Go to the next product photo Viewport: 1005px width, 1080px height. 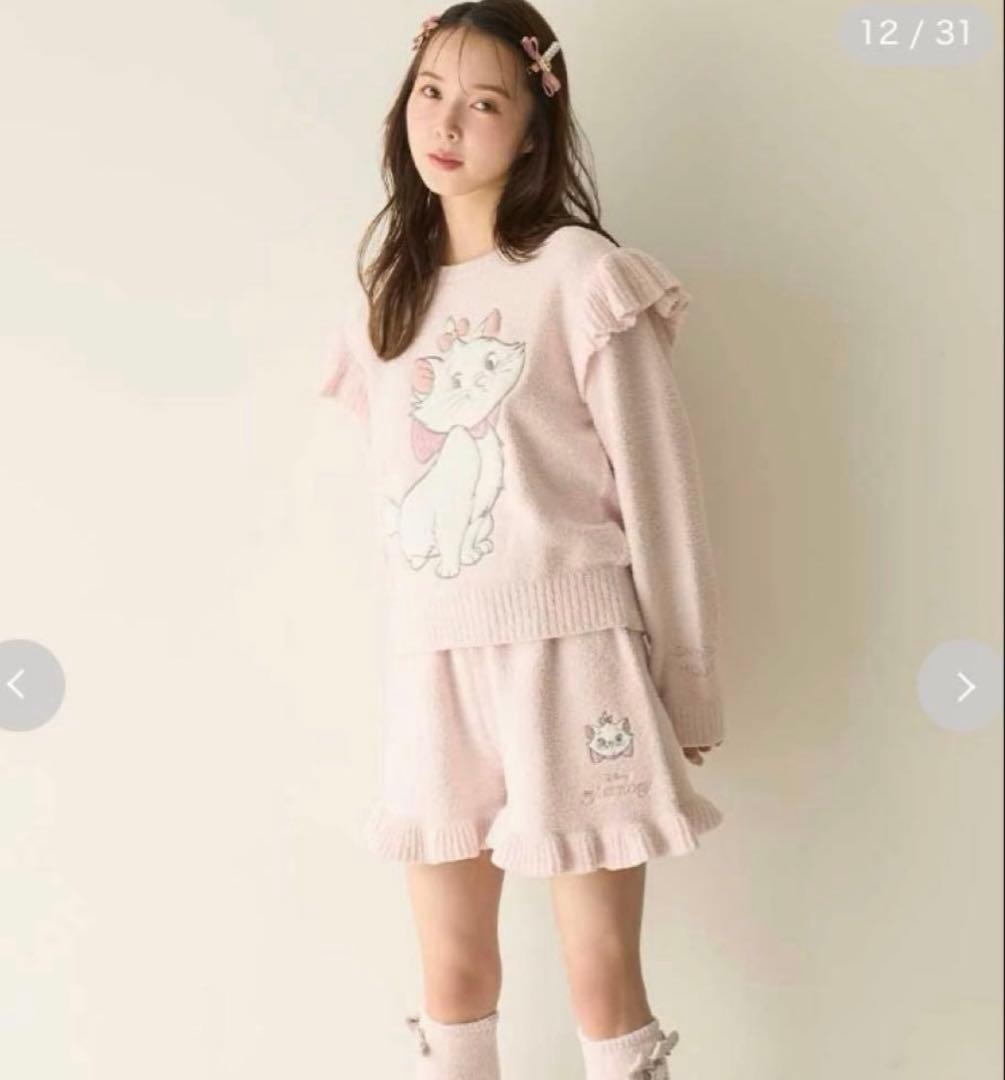(962, 686)
